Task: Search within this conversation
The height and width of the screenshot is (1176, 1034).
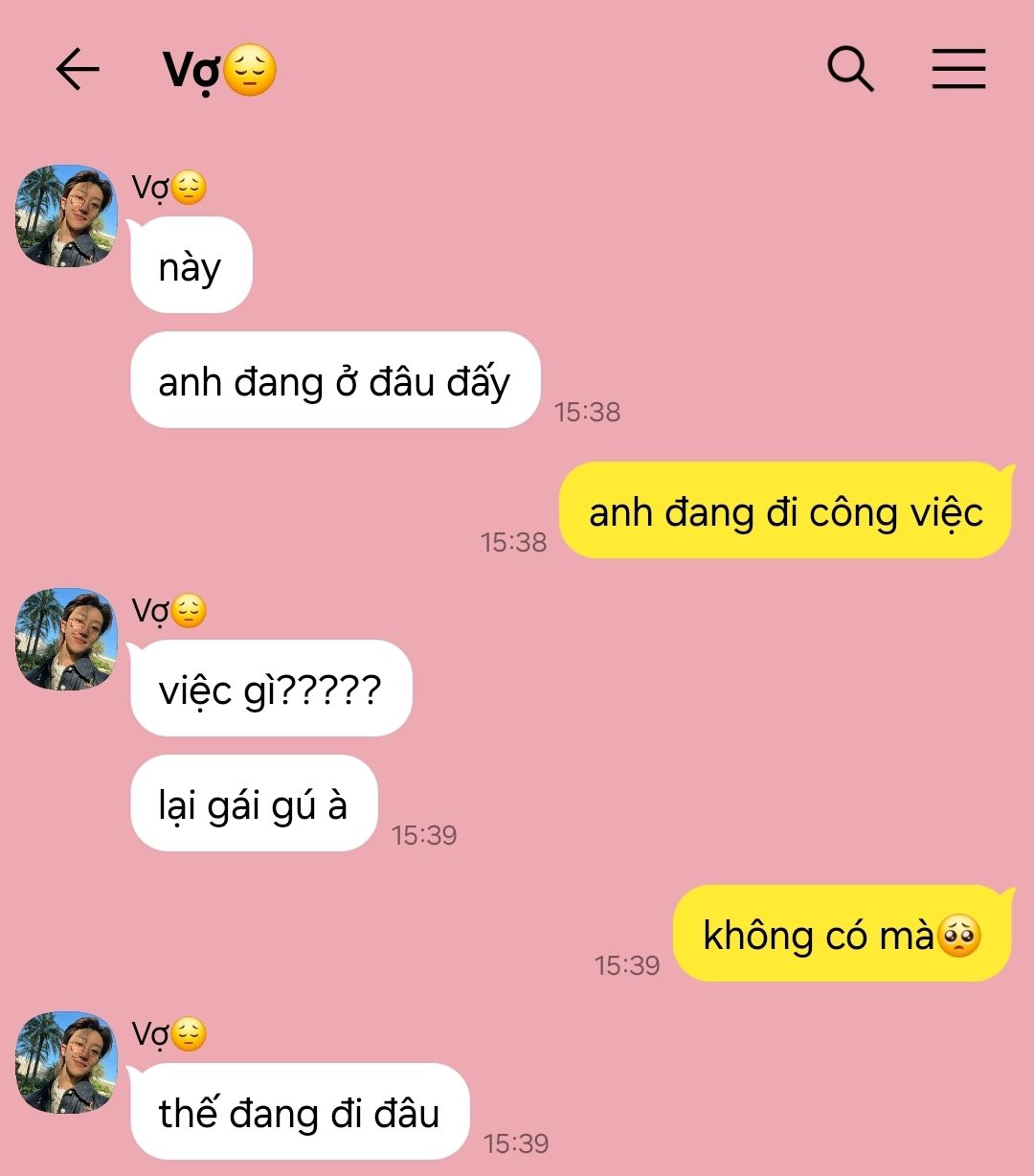Action: tap(850, 69)
